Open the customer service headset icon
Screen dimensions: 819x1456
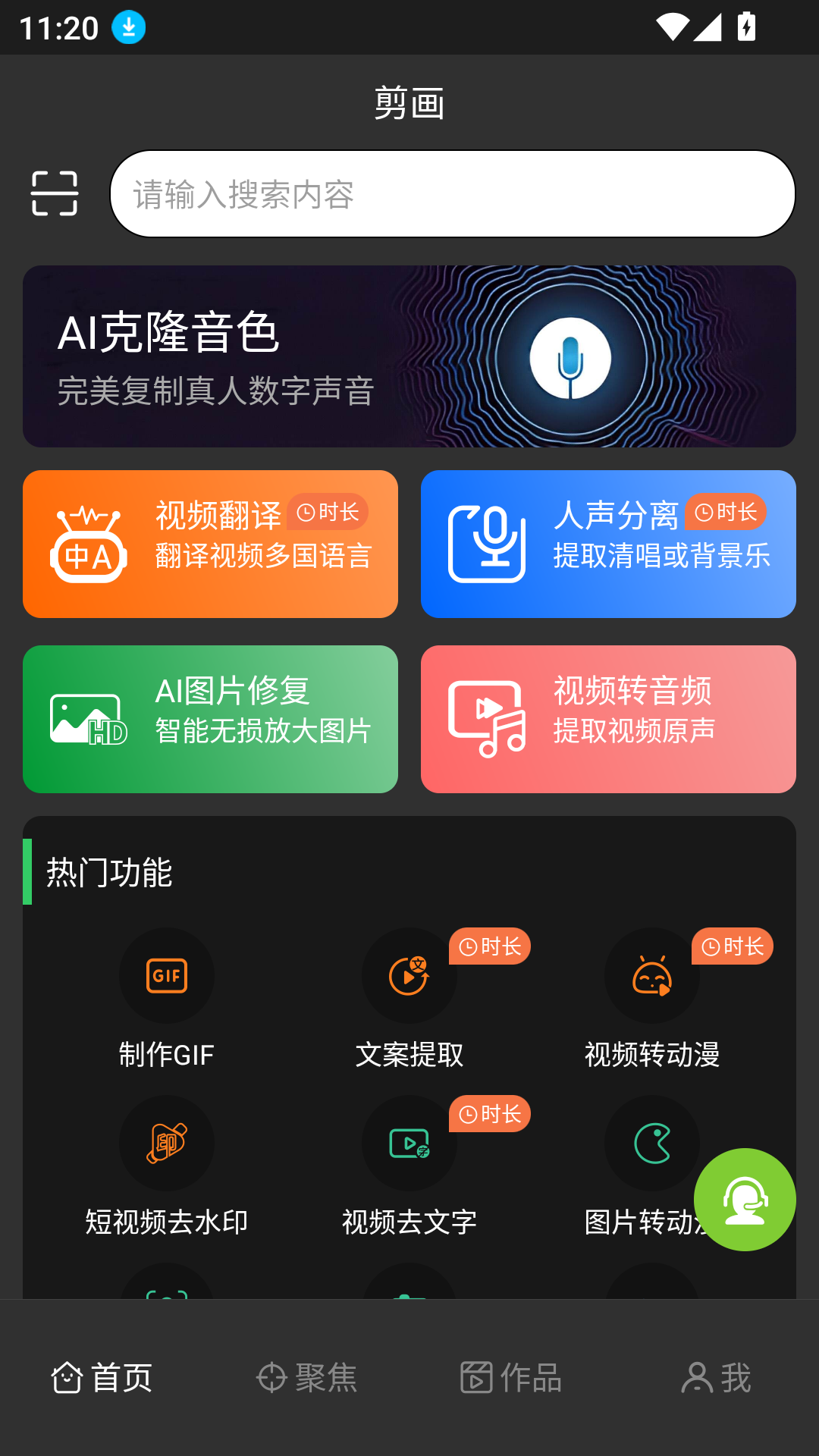tap(745, 1200)
